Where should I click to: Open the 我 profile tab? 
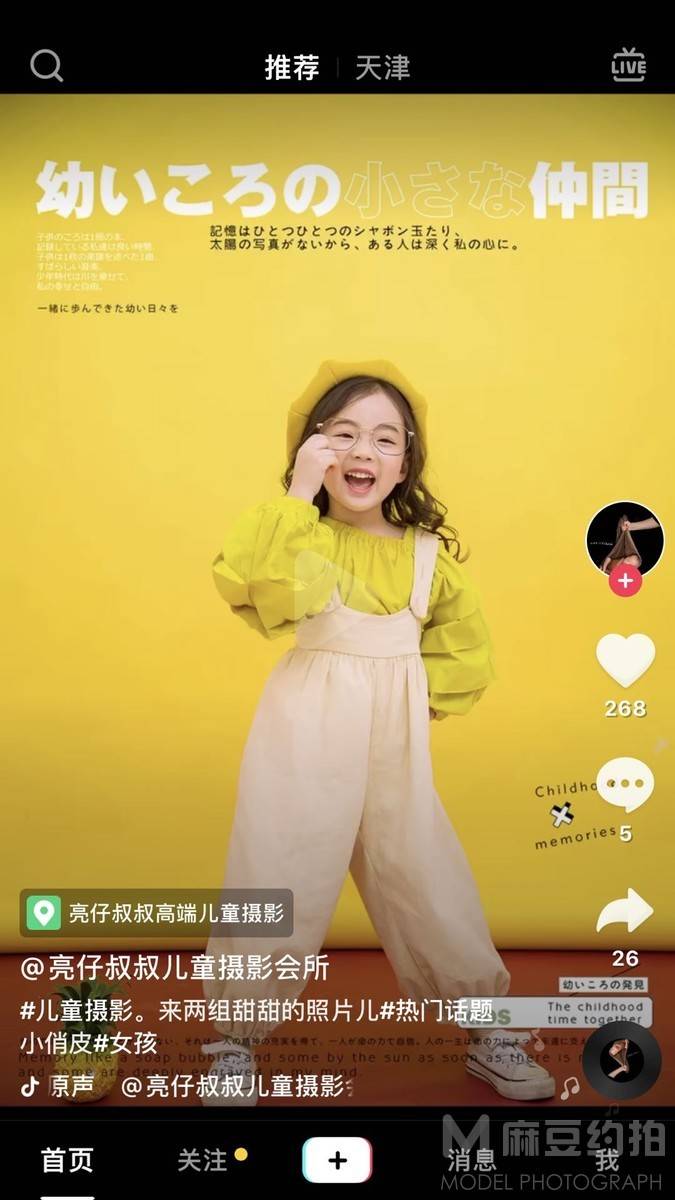(x=607, y=1160)
